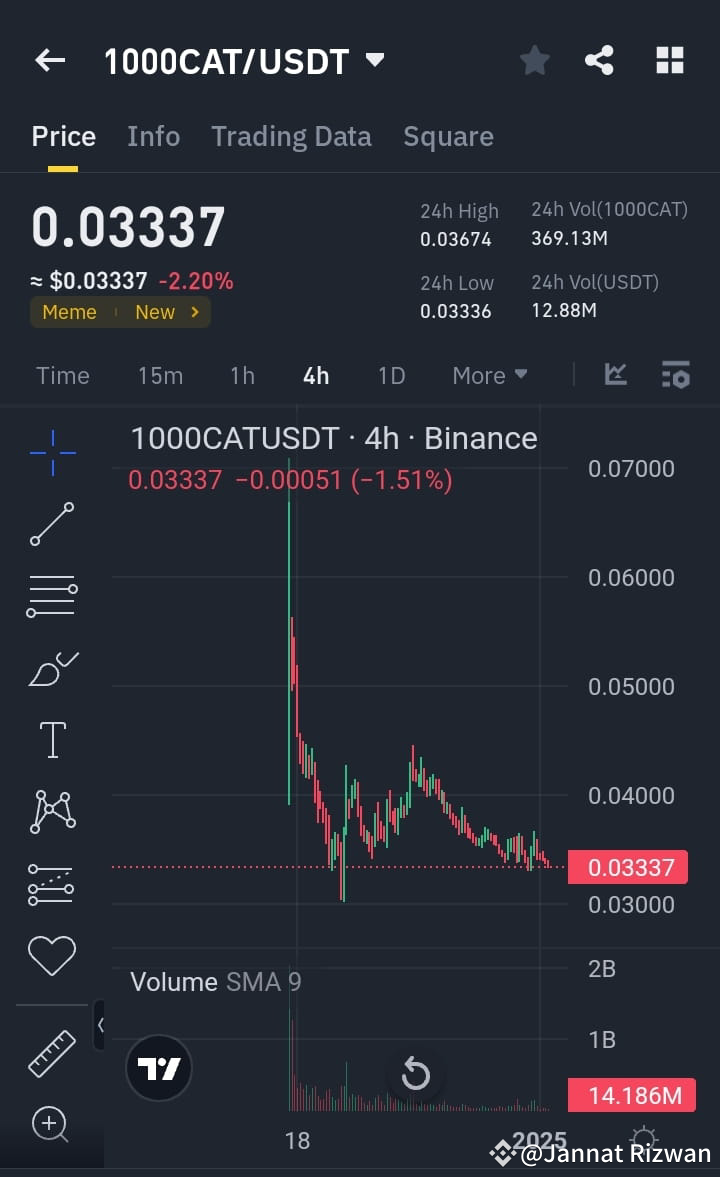Select the text annotation tool

52,739
